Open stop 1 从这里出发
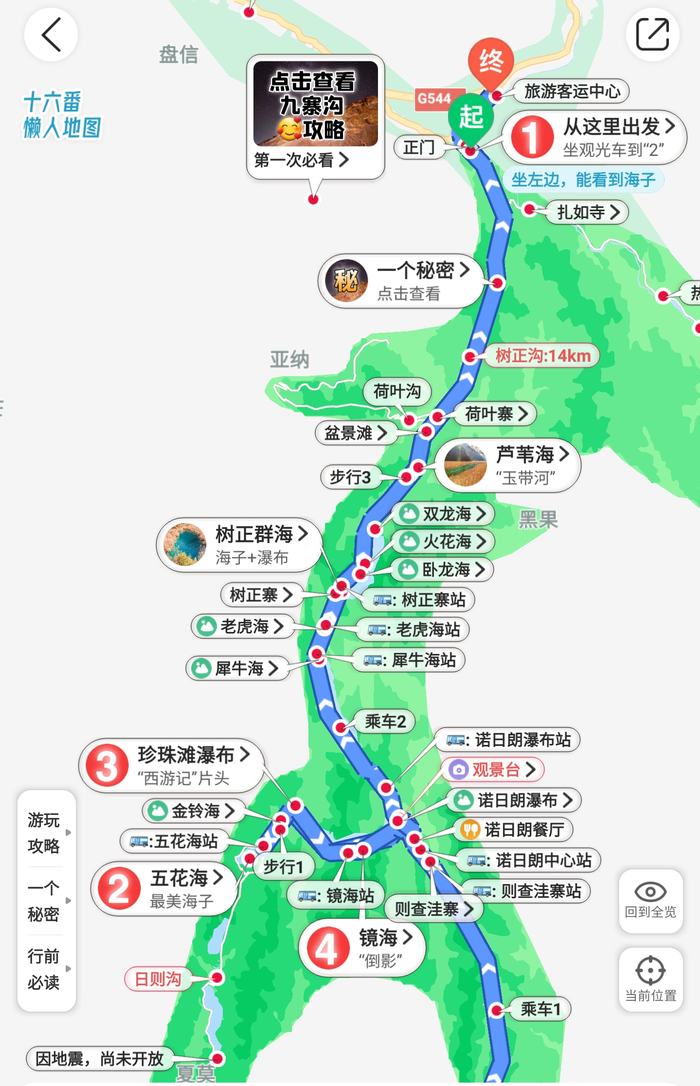The height and width of the screenshot is (1086, 700). tap(596, 137)
